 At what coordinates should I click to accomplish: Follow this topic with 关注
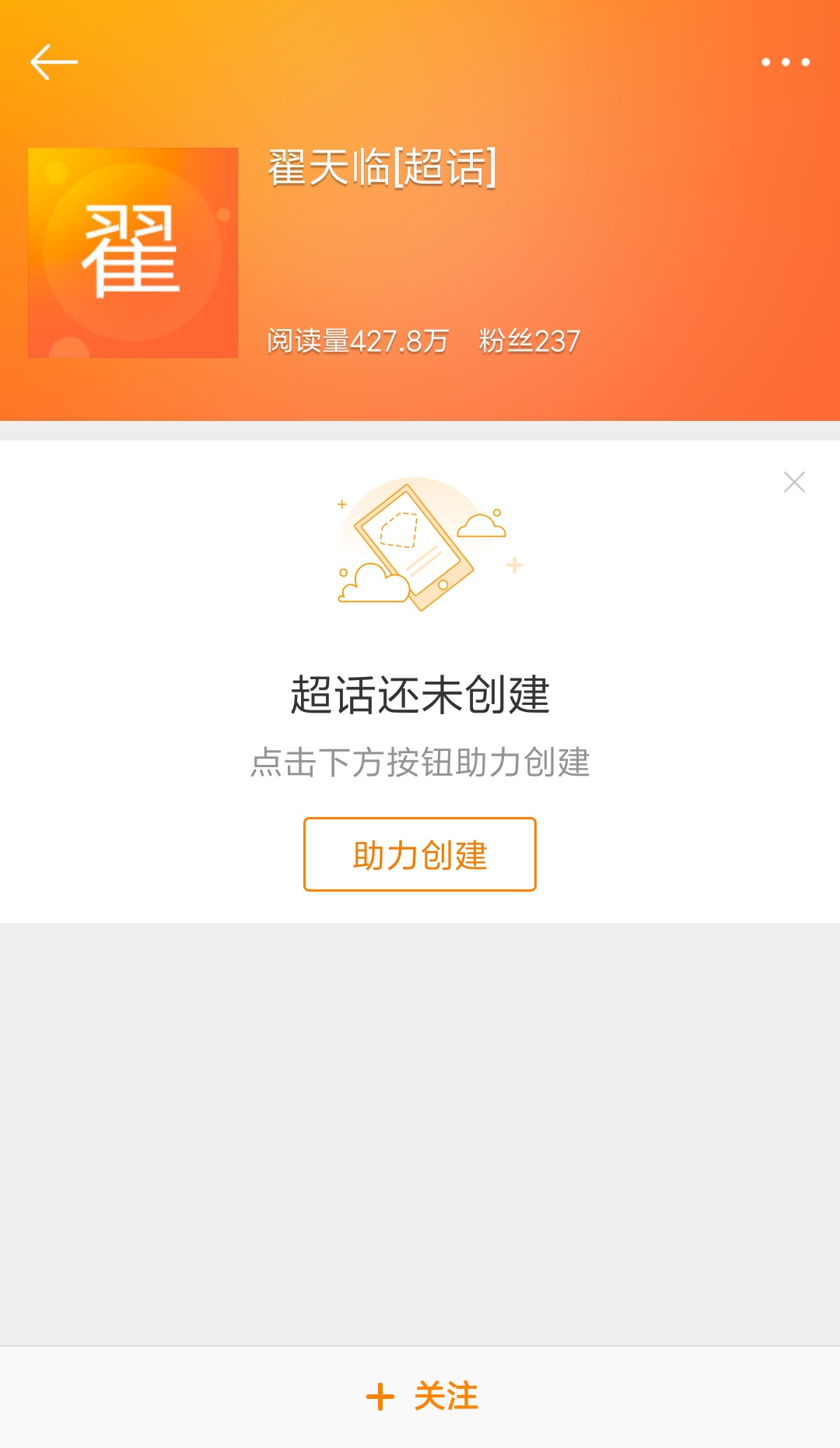click(x=422, y=1397)
